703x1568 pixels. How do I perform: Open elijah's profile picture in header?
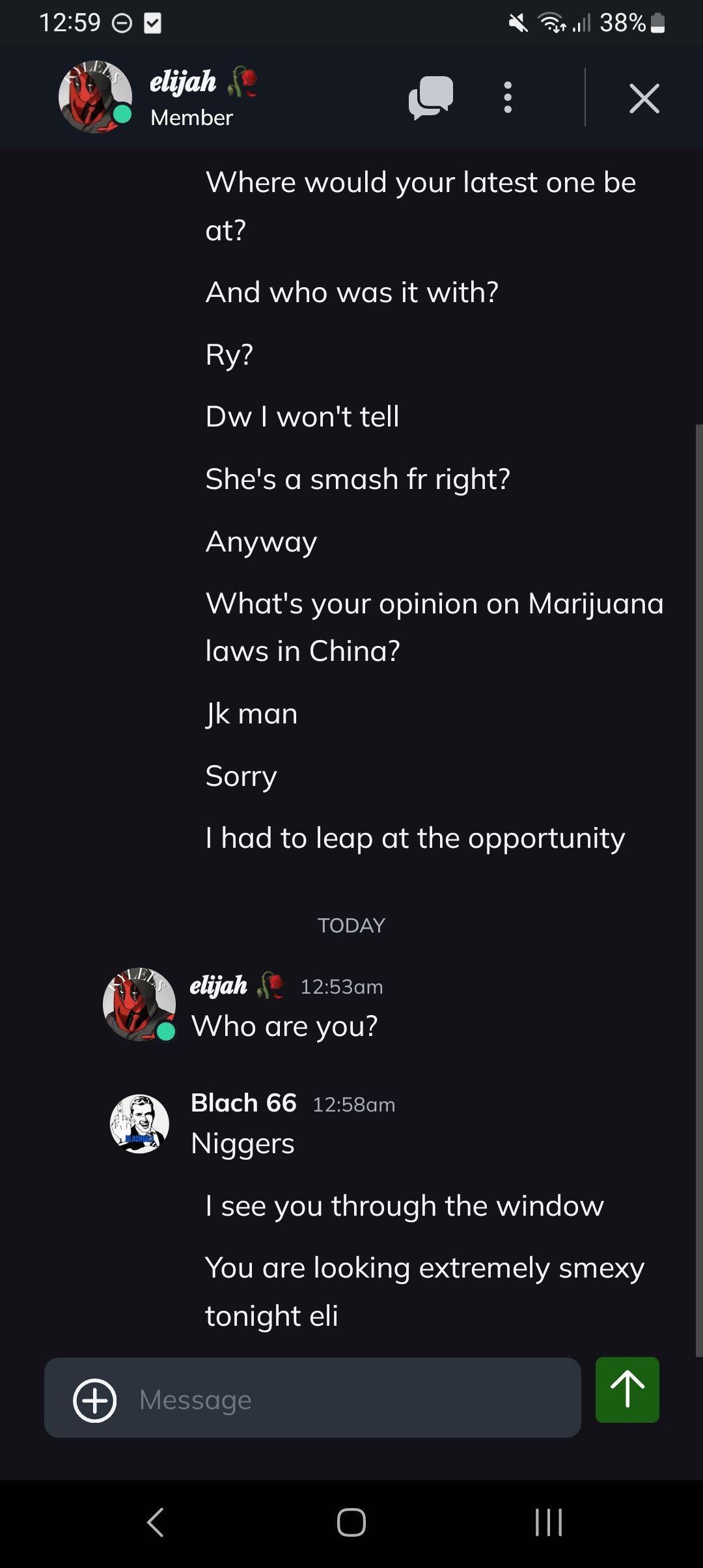95,97
